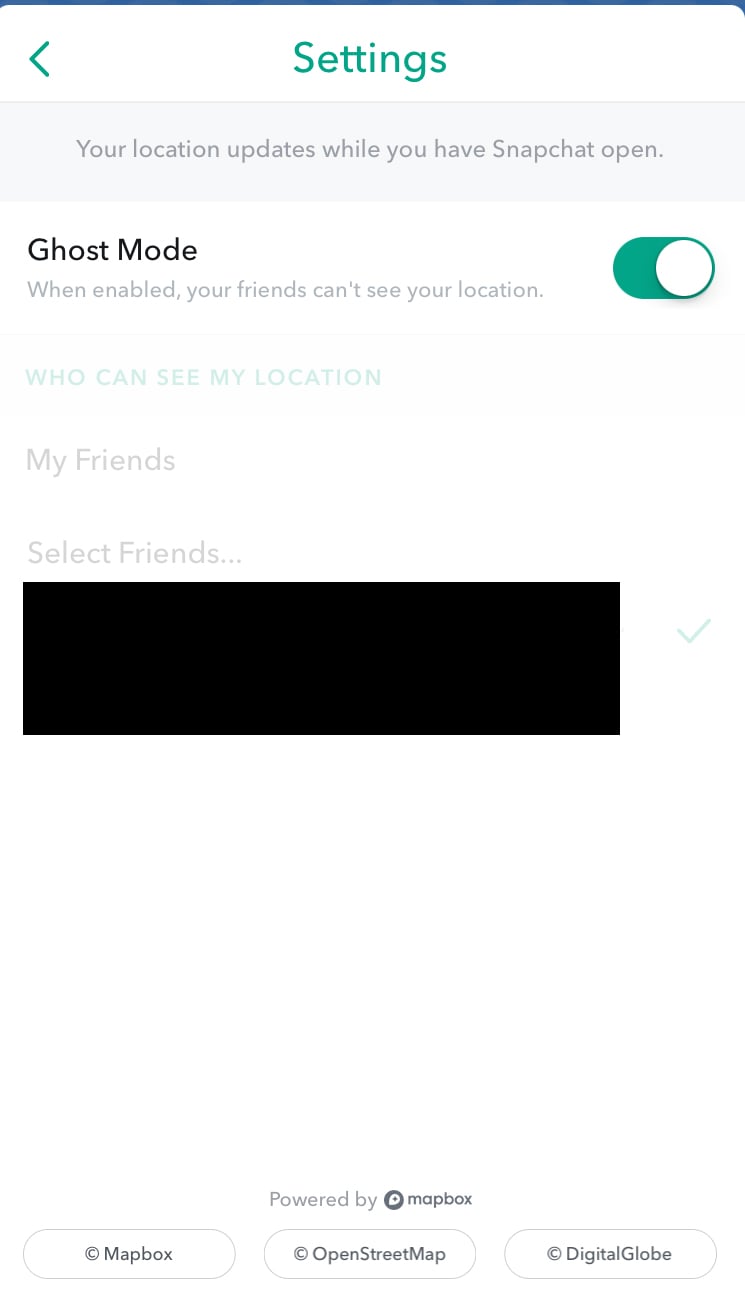The height and width of the screenshot is (1299, 745).
Task: Turn off the Ghost Mode switch
Action: [664, 268]
